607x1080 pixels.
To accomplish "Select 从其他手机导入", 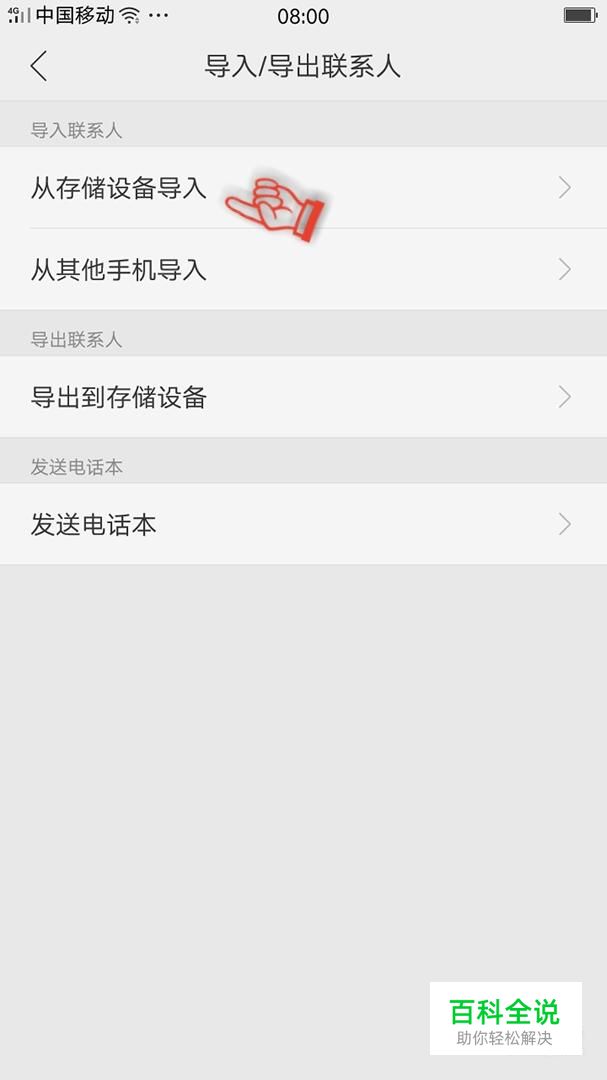I will pos(303,269).
